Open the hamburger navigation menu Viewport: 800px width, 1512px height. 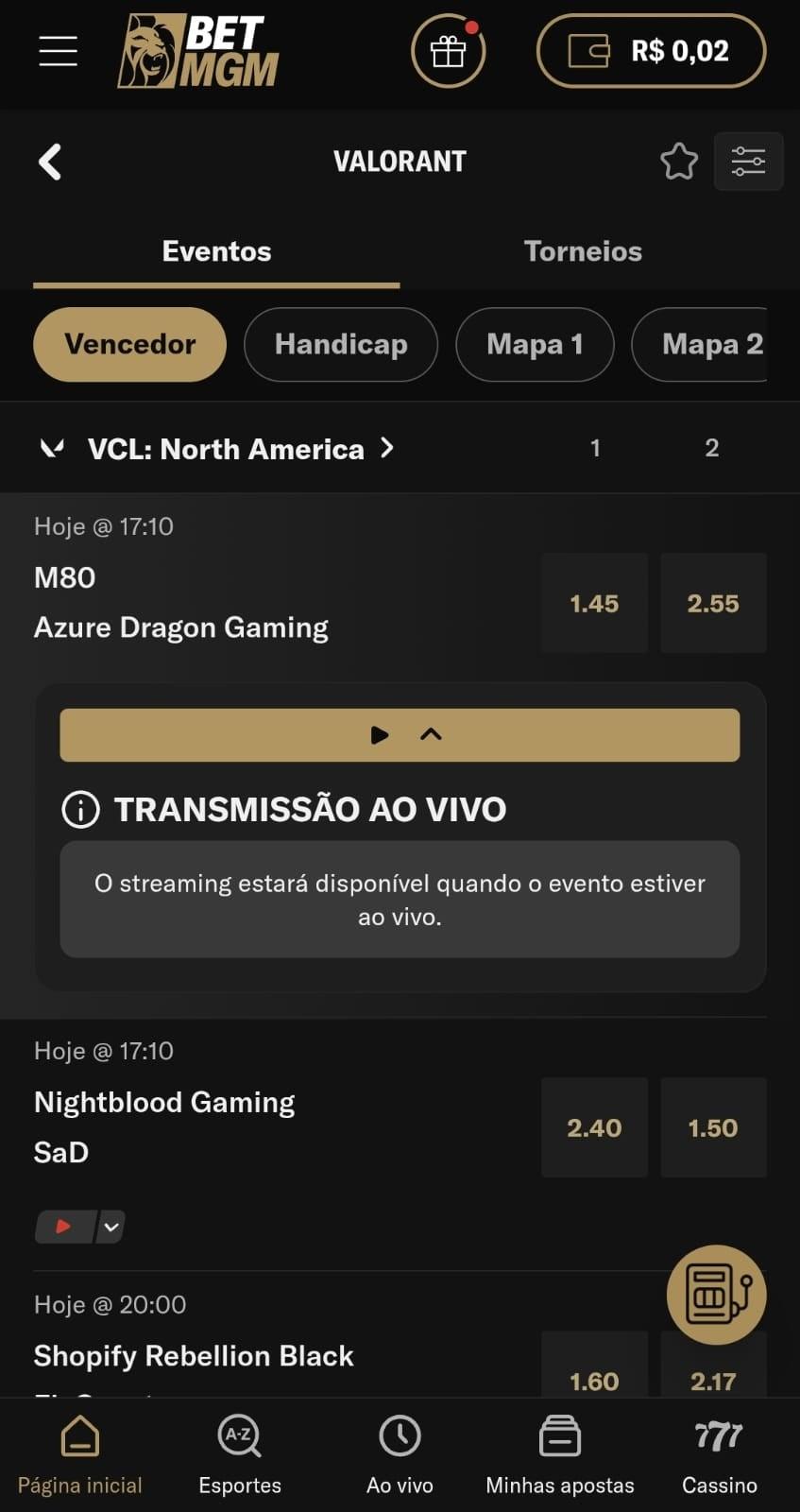click(57, 51)
